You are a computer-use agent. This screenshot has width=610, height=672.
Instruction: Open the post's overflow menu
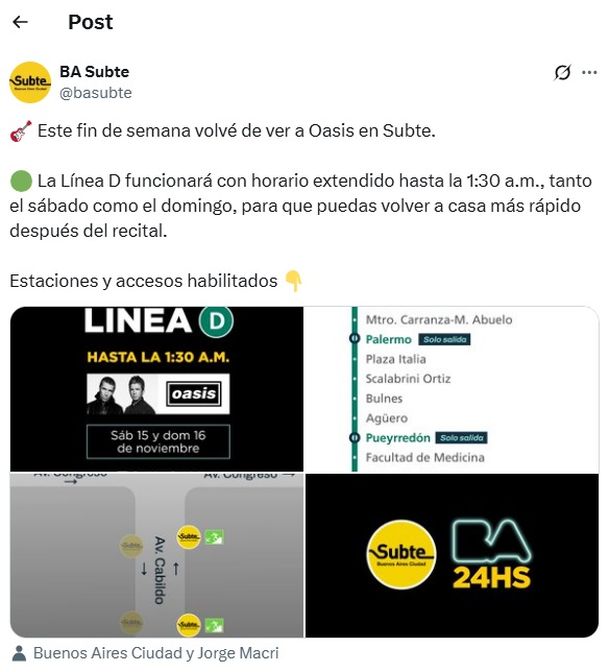[x=590, y=72]
